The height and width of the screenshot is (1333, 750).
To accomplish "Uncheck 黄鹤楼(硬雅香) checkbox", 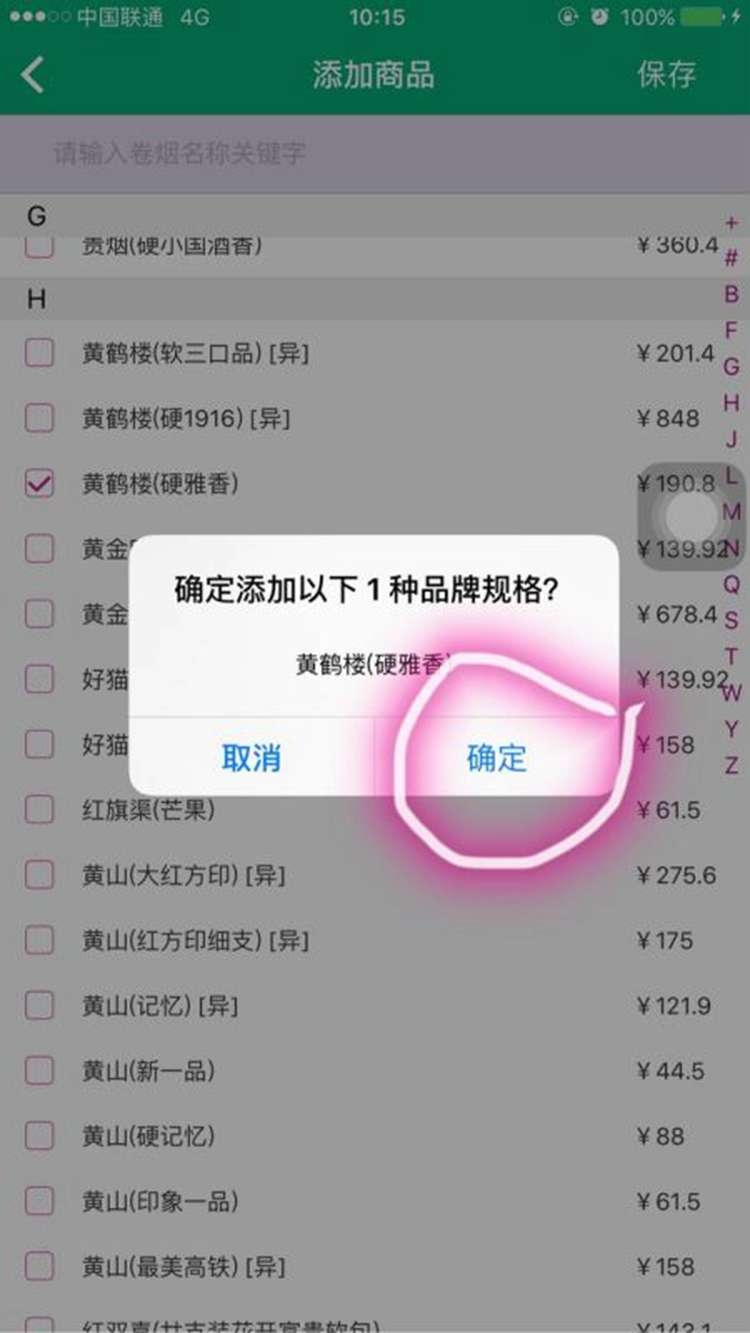I will (x=39, y=484).
